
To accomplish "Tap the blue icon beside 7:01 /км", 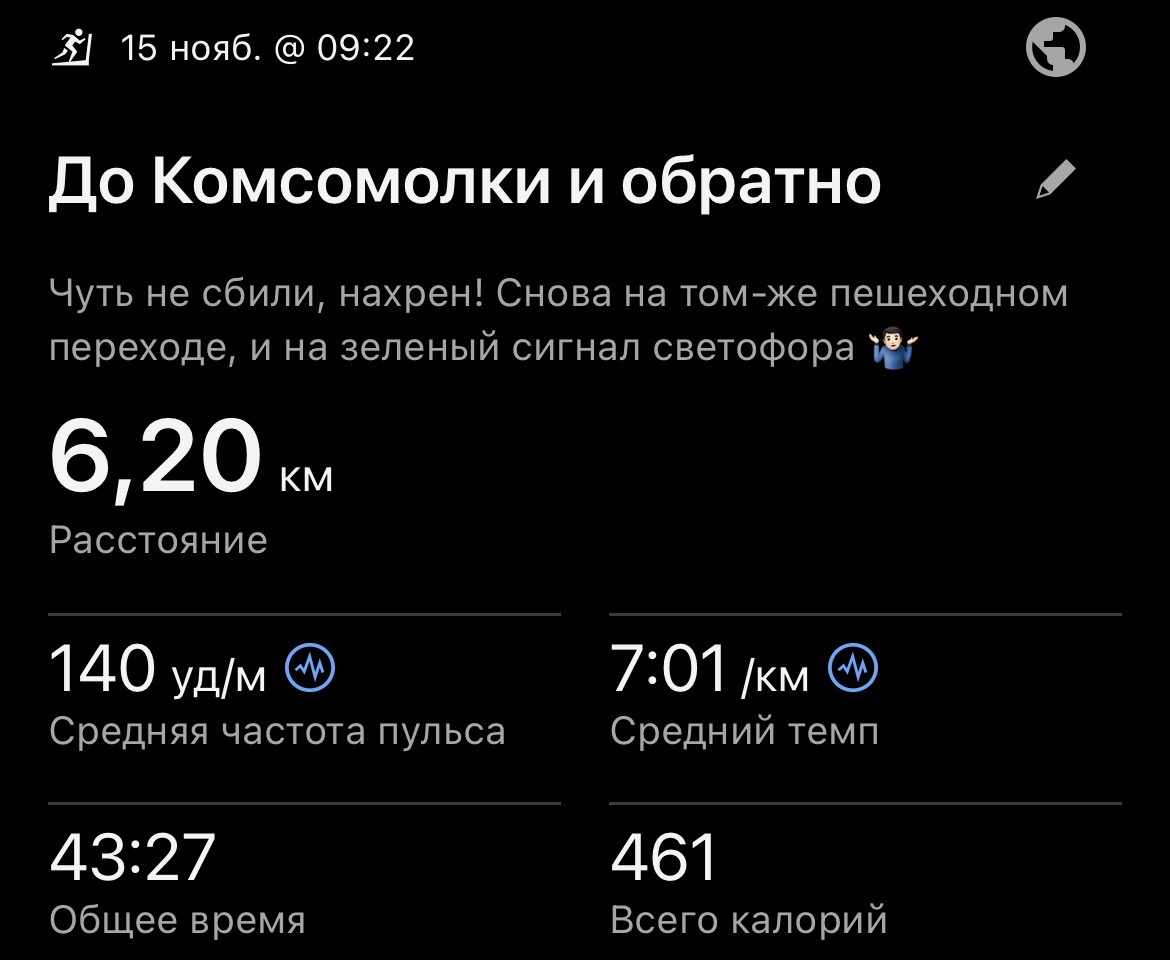I will click(x=853, y=669).
